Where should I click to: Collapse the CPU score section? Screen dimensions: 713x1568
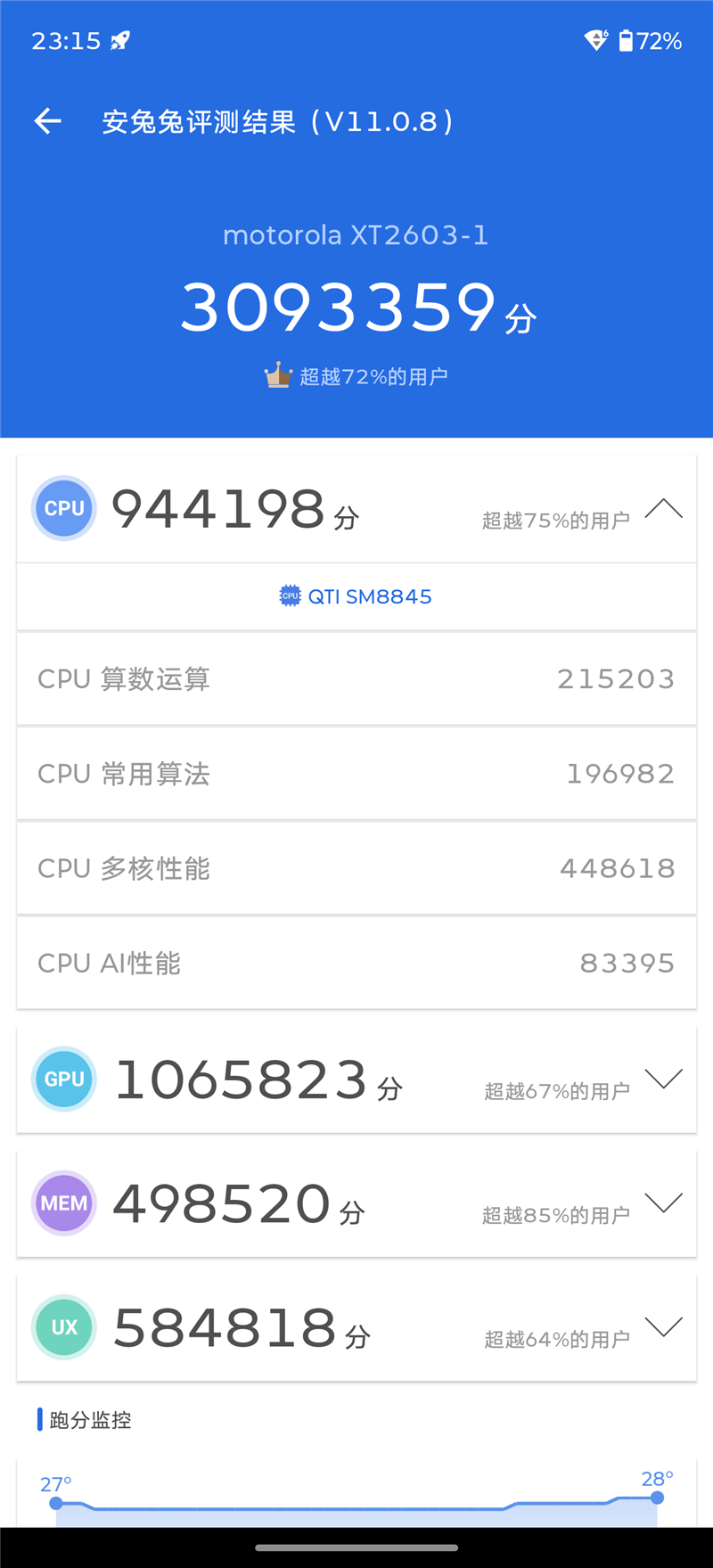point(663,508)
